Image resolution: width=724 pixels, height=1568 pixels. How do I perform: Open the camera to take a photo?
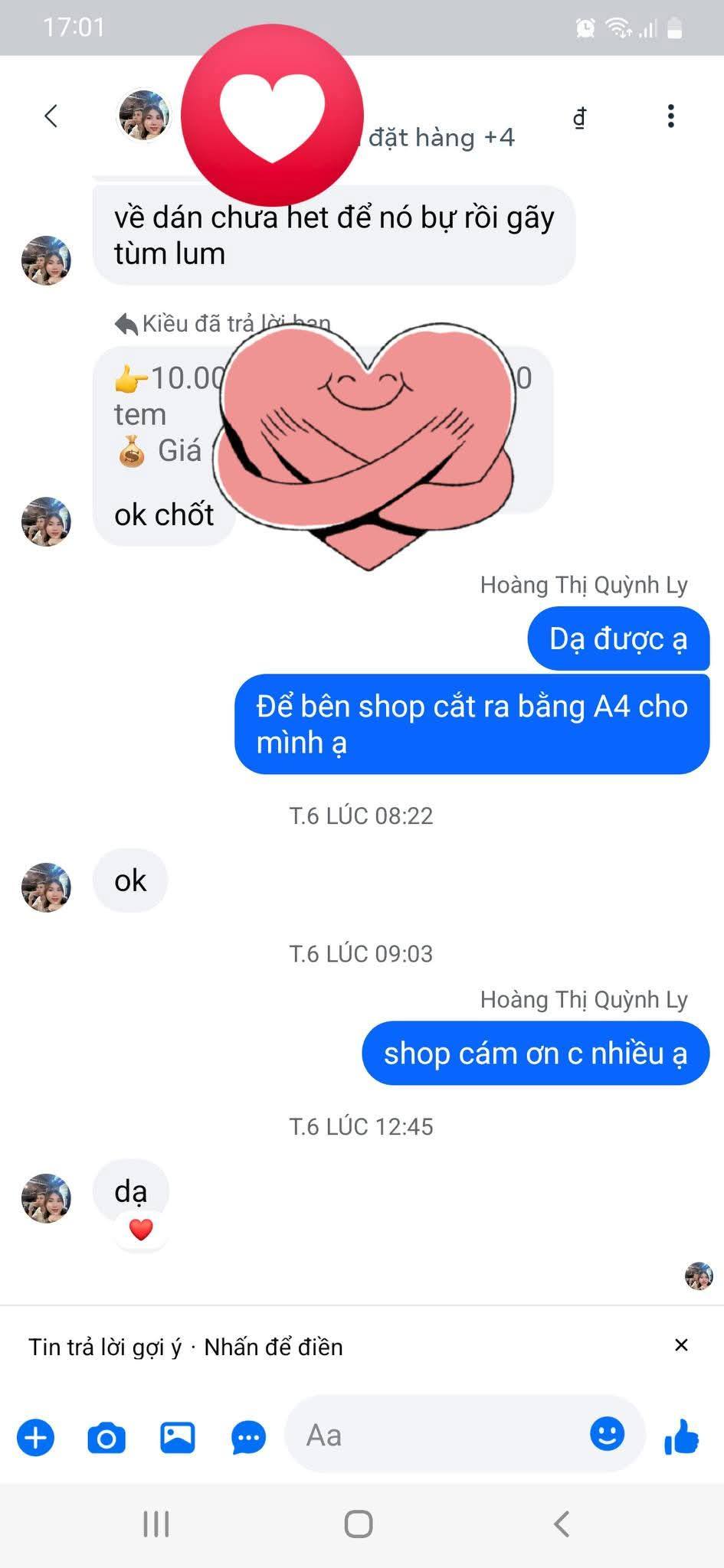tap(106, 1437)
